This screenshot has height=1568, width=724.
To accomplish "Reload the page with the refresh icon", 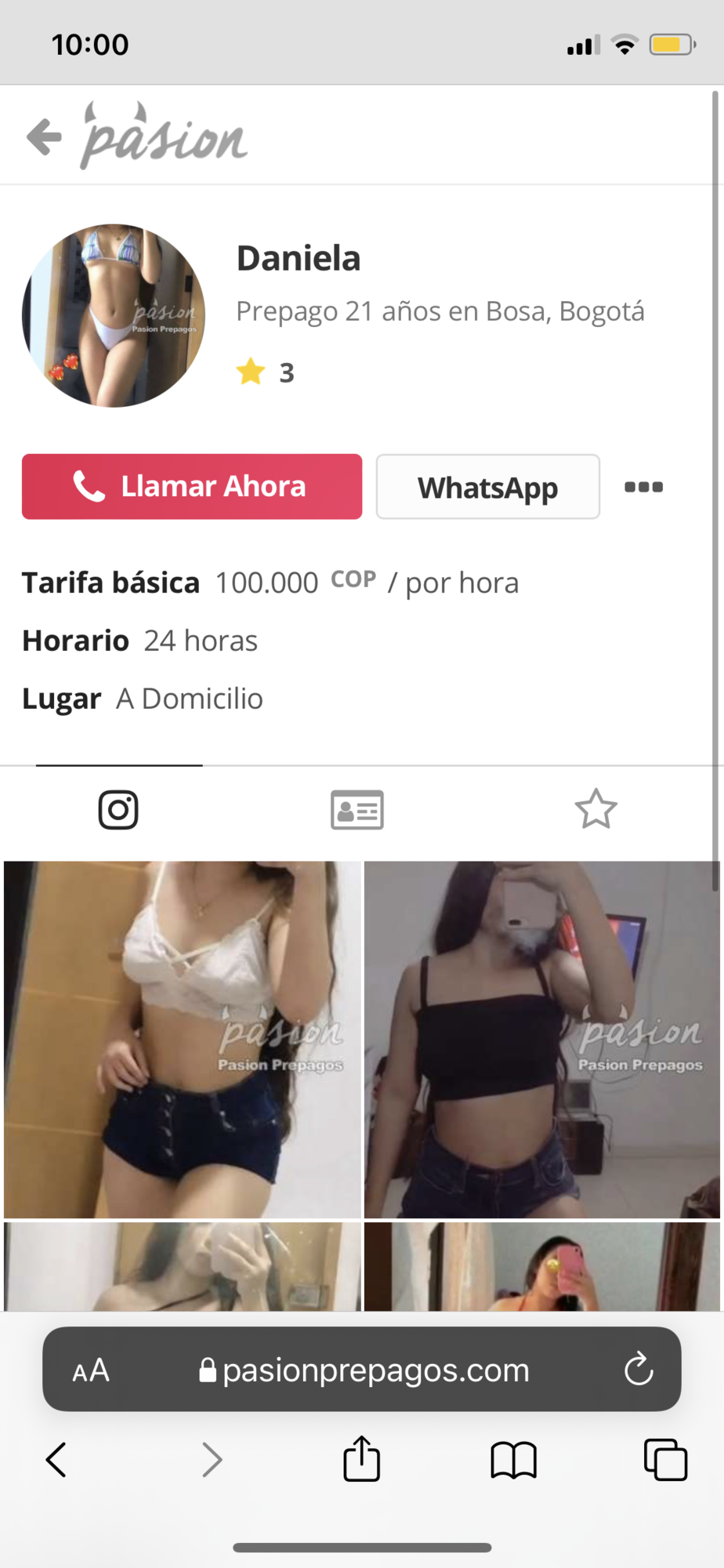I will (639, 1370).
